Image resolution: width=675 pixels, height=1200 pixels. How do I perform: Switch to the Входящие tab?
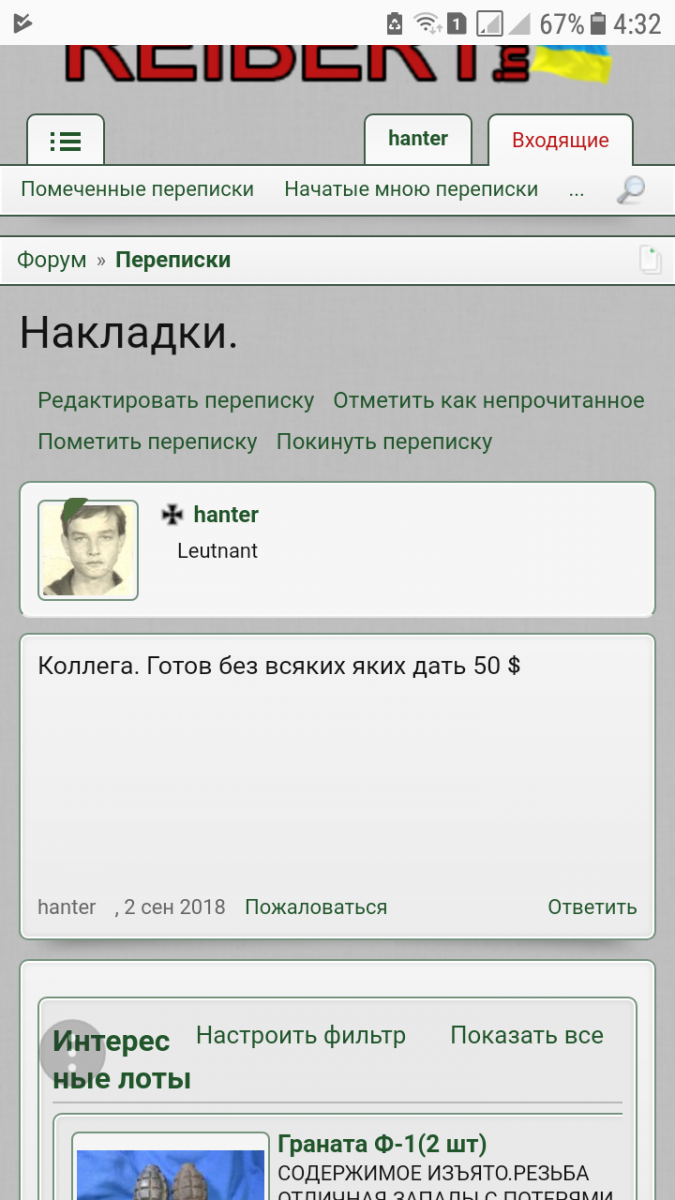click(560, 140)
